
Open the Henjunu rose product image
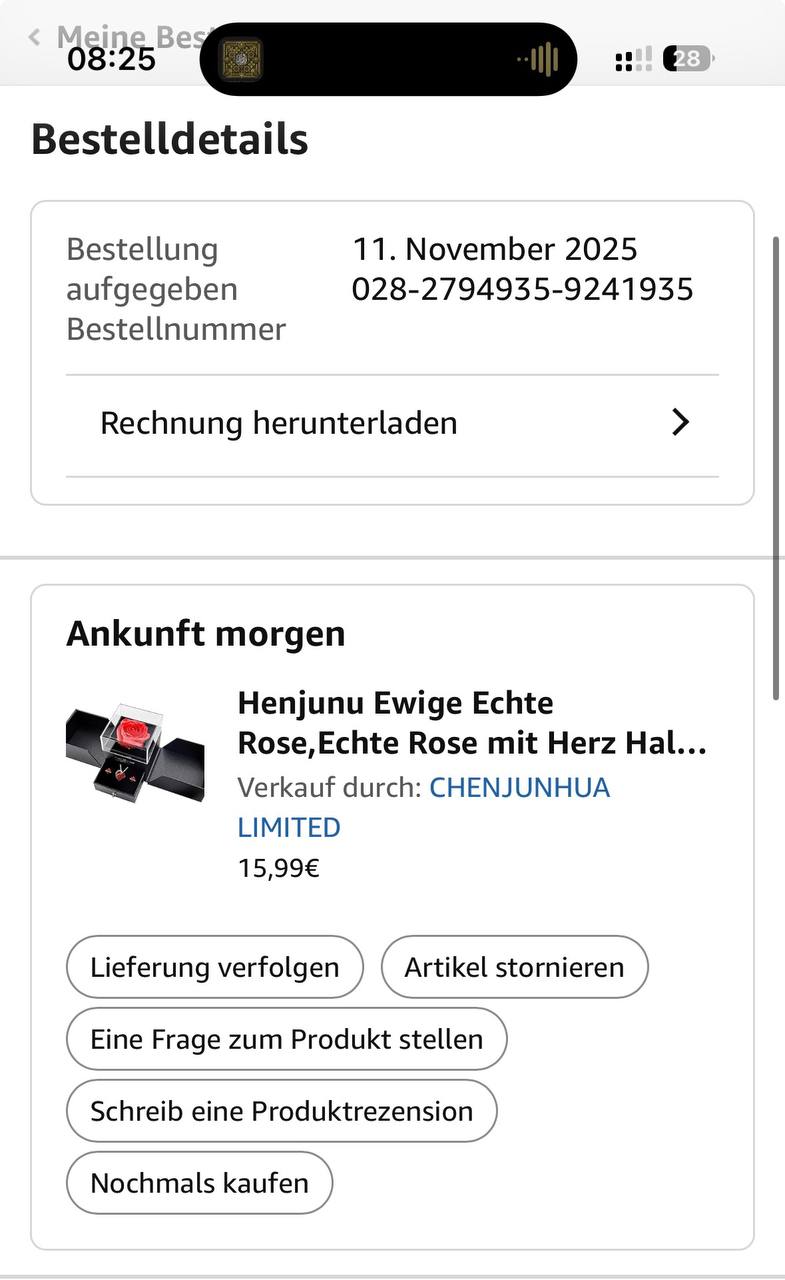point(135,750)
